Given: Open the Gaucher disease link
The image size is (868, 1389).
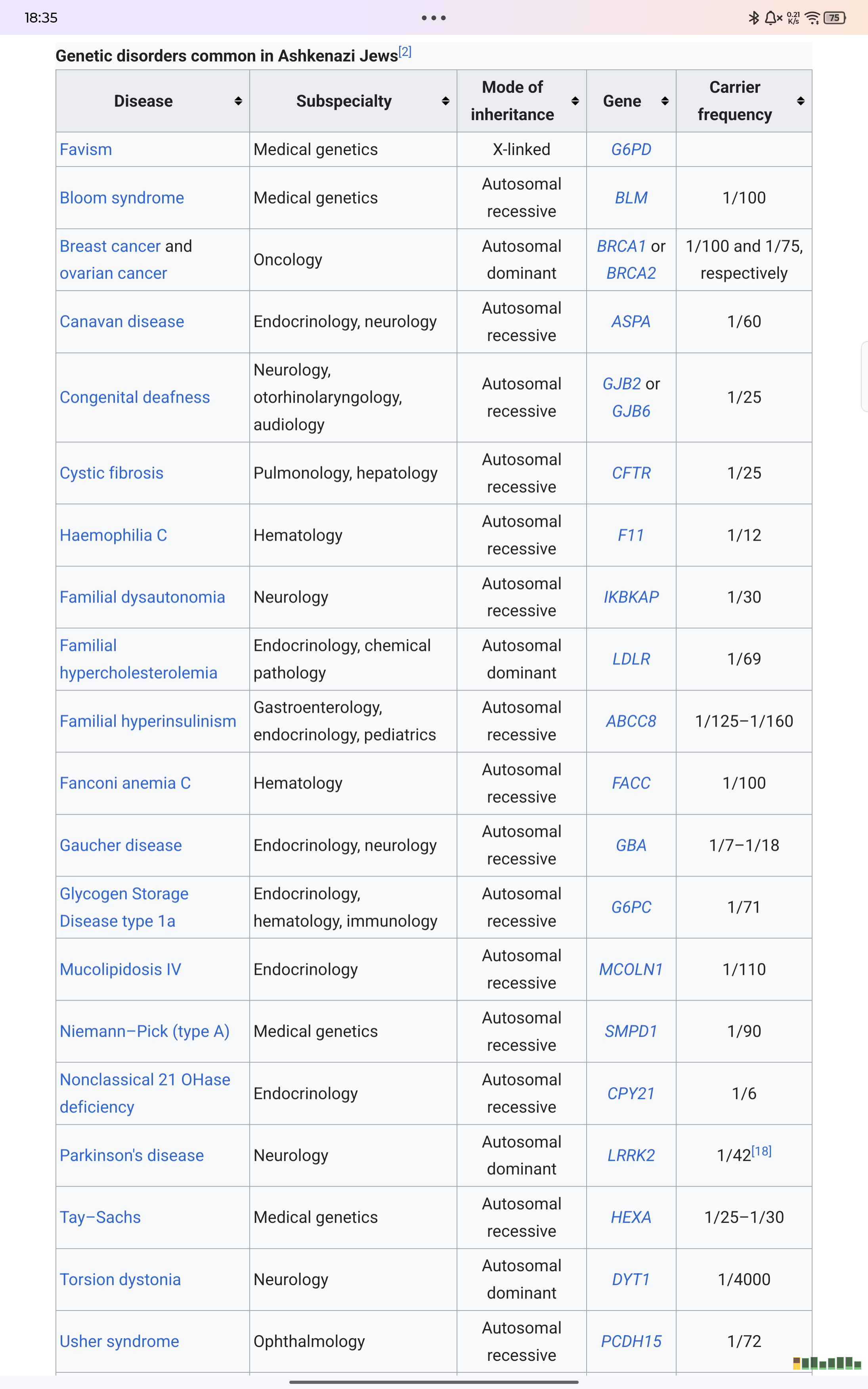Looking at the screenshot, I should click(120, 845).
